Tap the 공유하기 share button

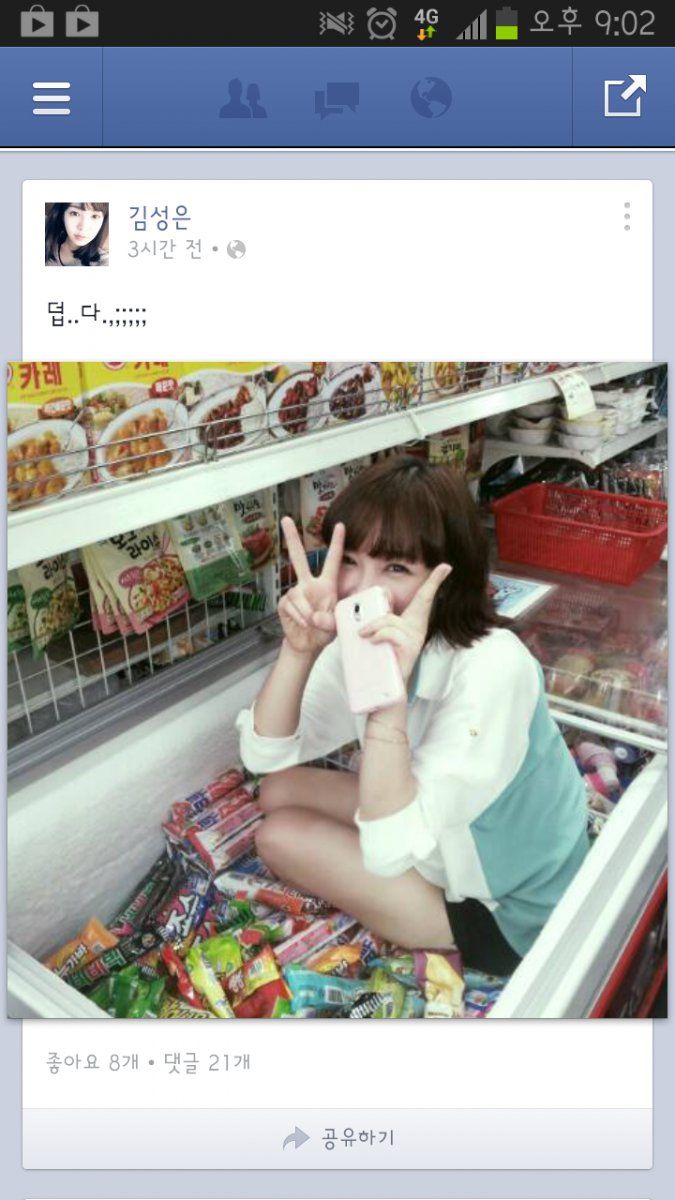click(x=338, y=1137)
